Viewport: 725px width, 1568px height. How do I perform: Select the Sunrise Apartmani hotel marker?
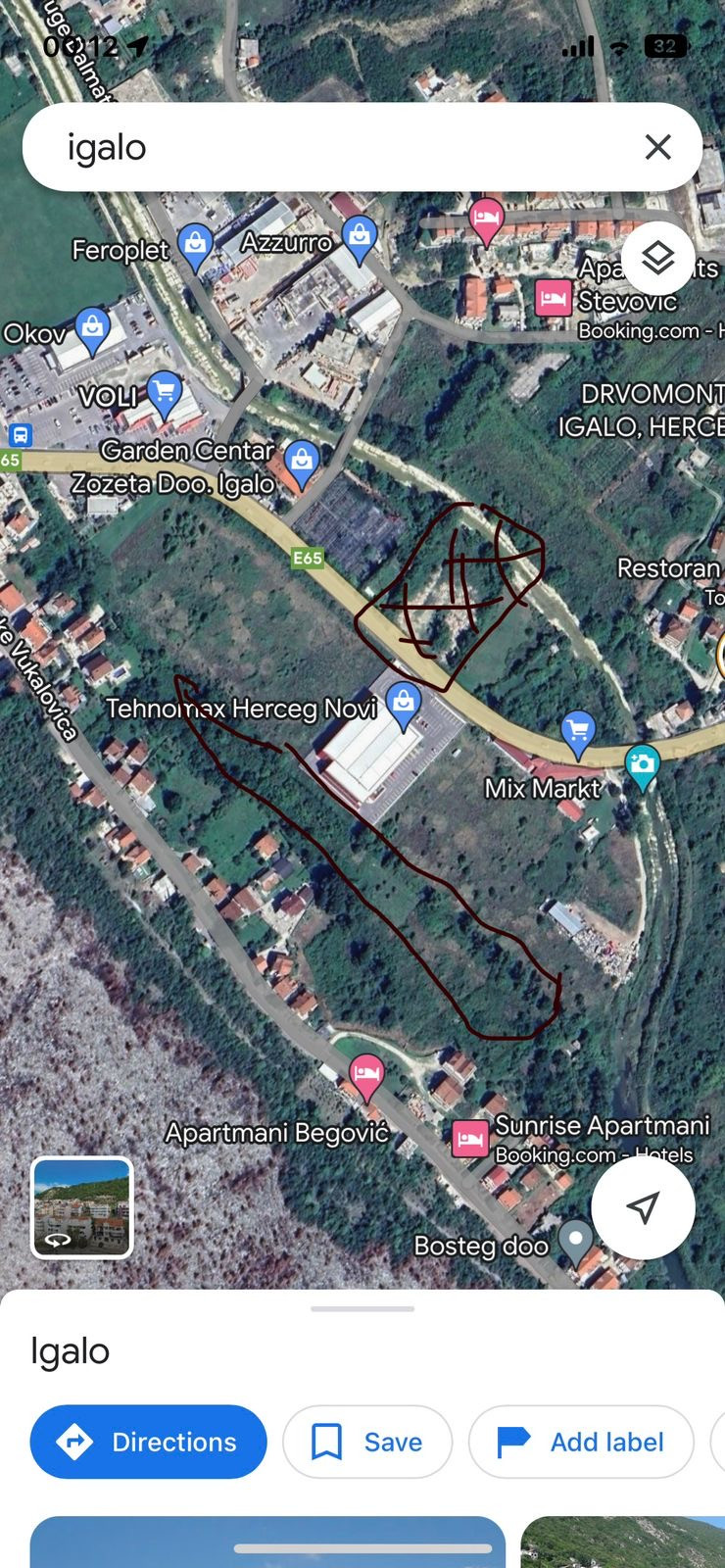pyautogui.click(x=470, y=1139)
